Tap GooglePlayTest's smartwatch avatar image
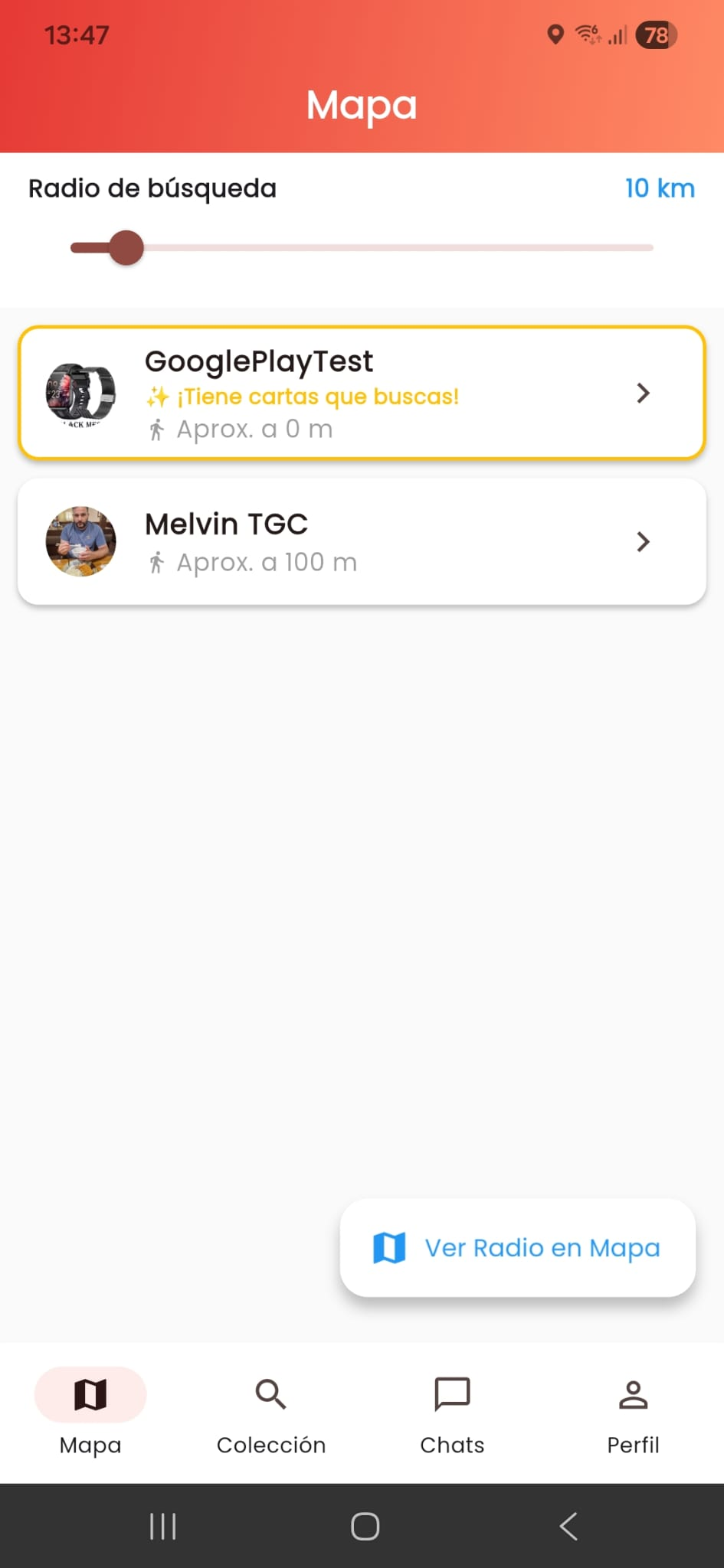The height and width of the screenshot is (1568, 724). tap(80, 393)
